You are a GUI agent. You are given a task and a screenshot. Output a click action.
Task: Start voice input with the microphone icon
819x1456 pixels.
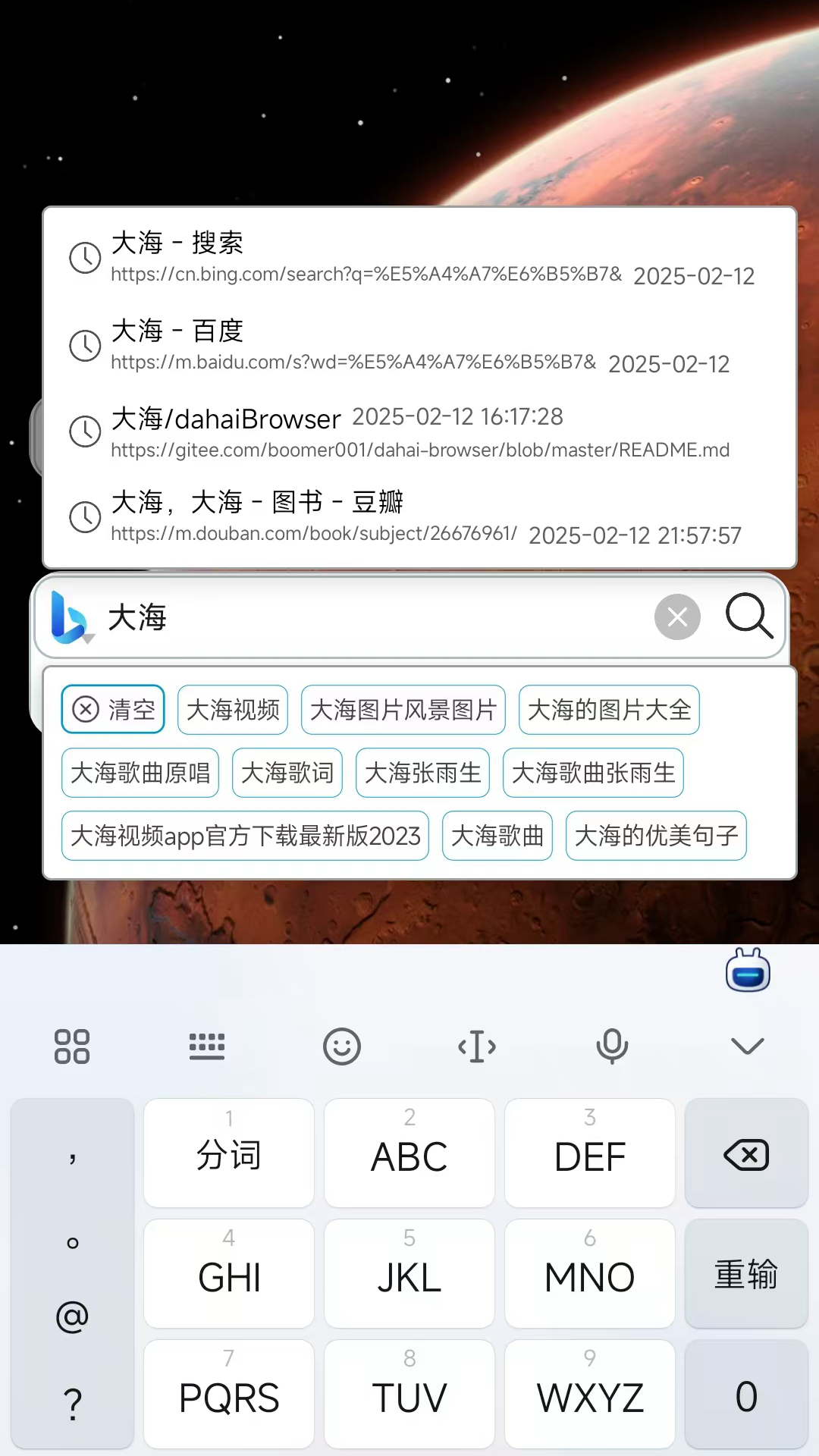[612, 1046]
